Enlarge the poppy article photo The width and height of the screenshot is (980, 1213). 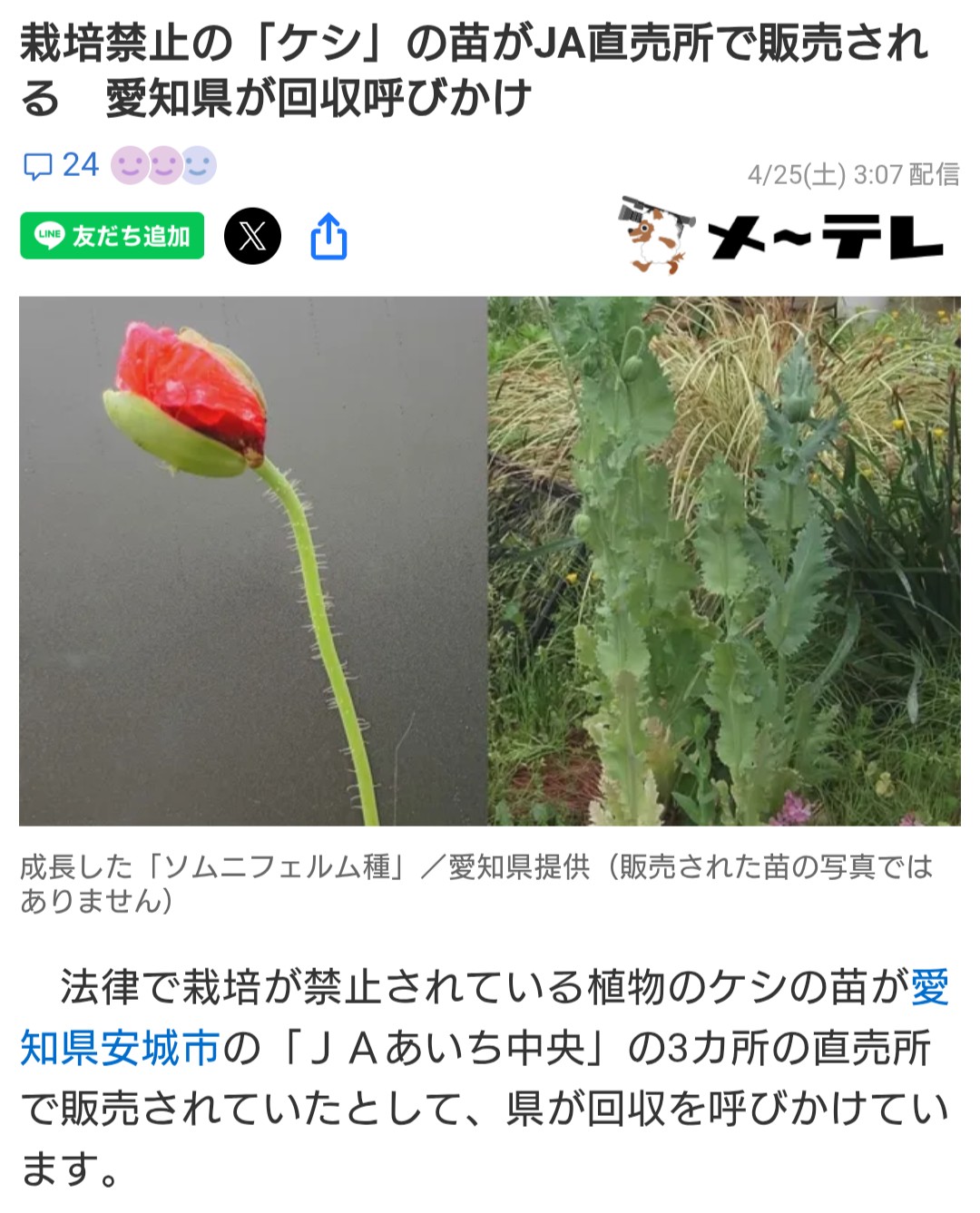pos(490,561)
